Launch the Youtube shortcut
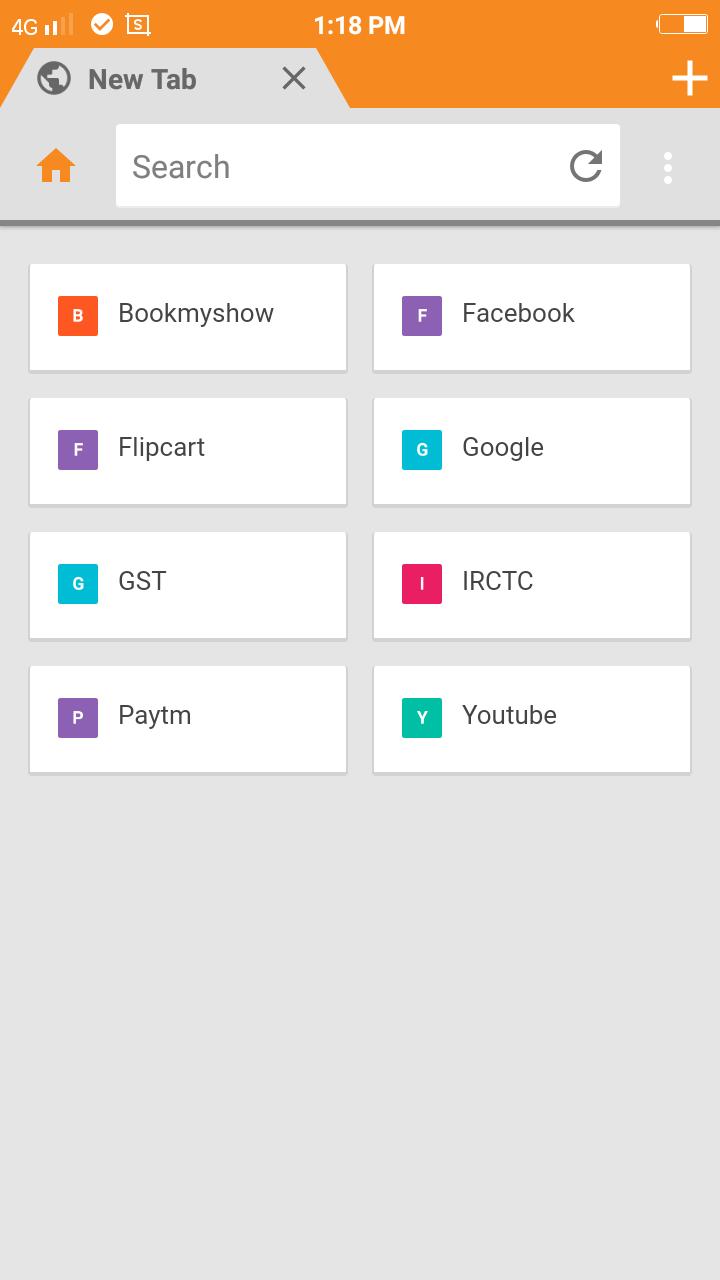Screen dimensions: 720x1280 pos(532,719)
